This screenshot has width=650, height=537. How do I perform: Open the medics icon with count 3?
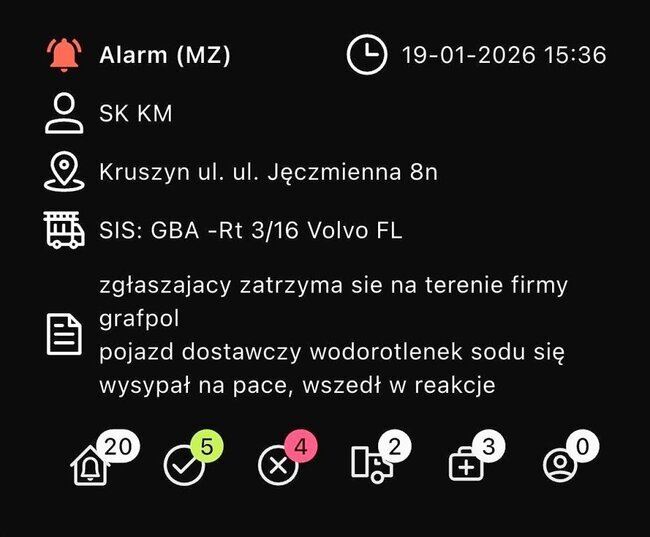tap(463, 465)
